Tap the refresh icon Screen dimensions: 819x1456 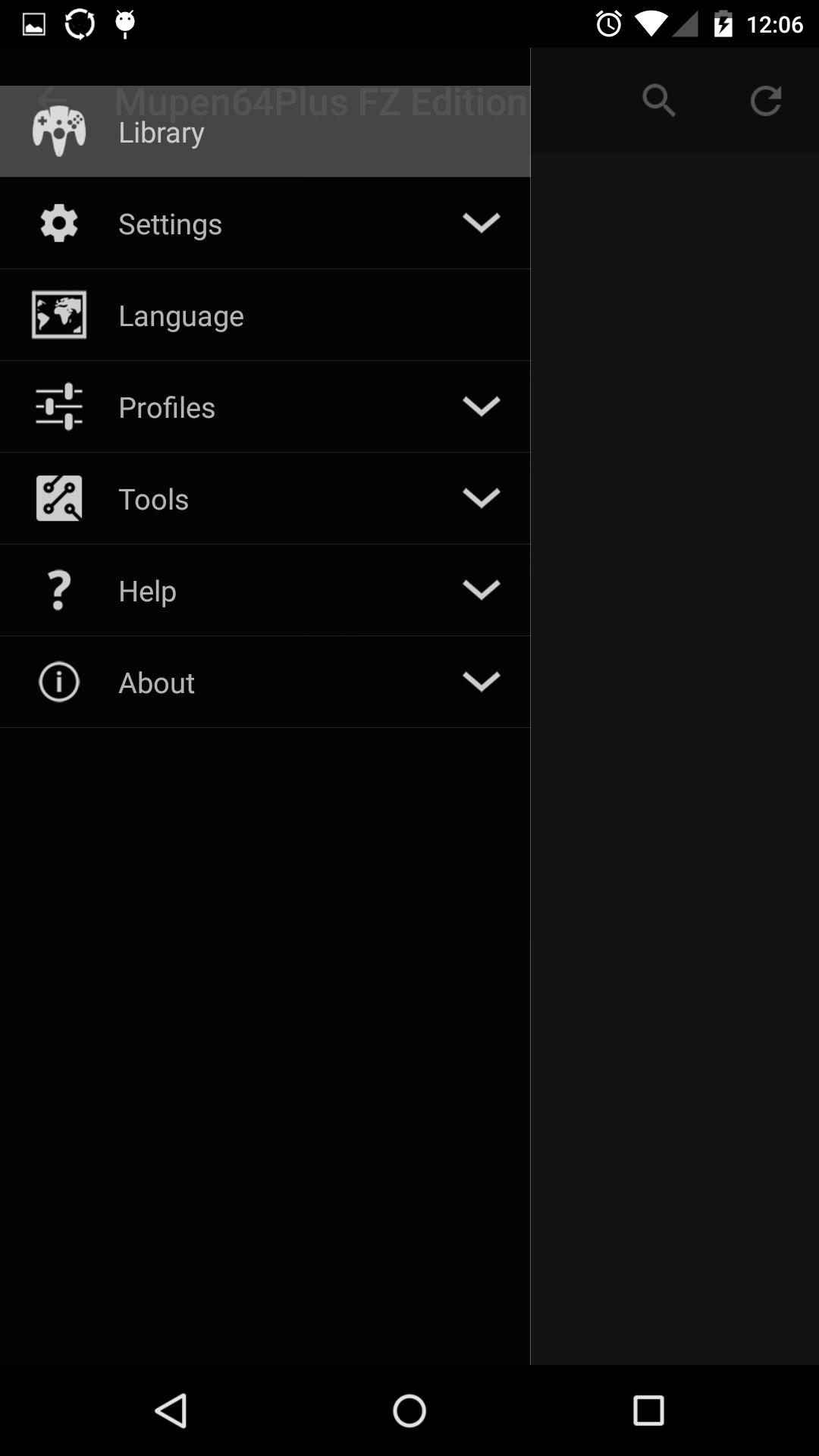pos(766,100)
